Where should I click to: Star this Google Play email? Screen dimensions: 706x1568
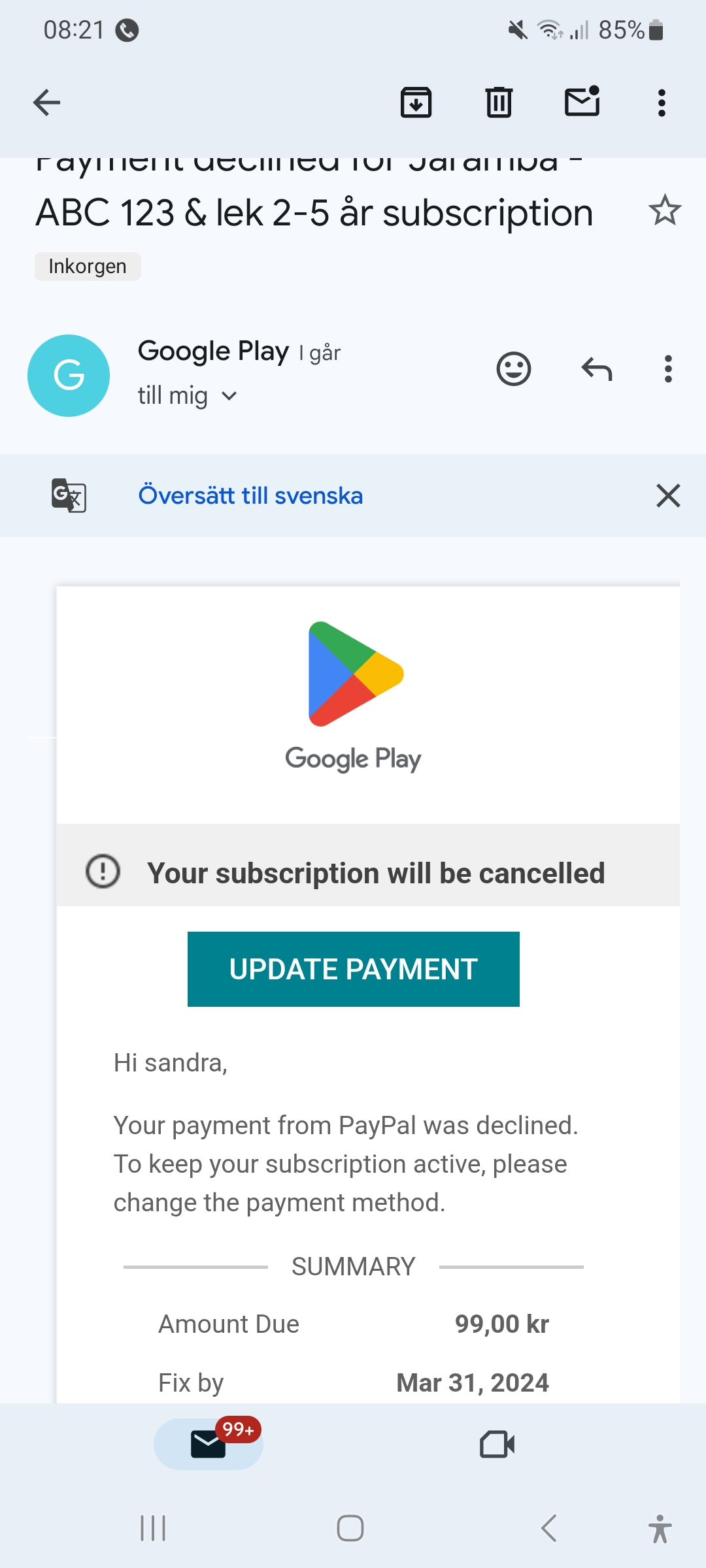(x=665, y=210)
